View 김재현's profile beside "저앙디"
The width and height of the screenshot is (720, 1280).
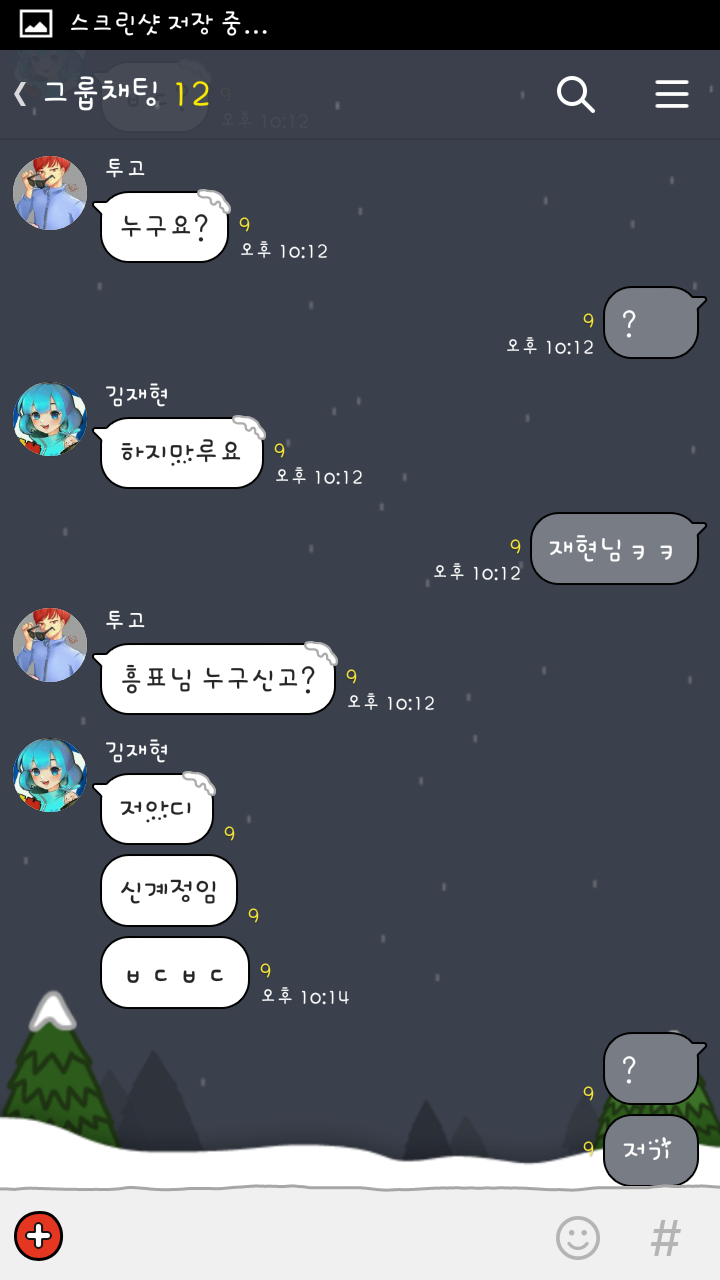[x=50, y=775]
